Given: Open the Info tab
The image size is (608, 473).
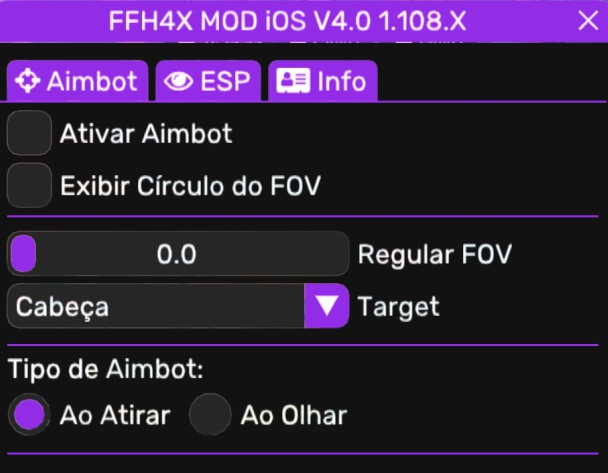Looking at the screenshot, I should click(x=322, y=82).
